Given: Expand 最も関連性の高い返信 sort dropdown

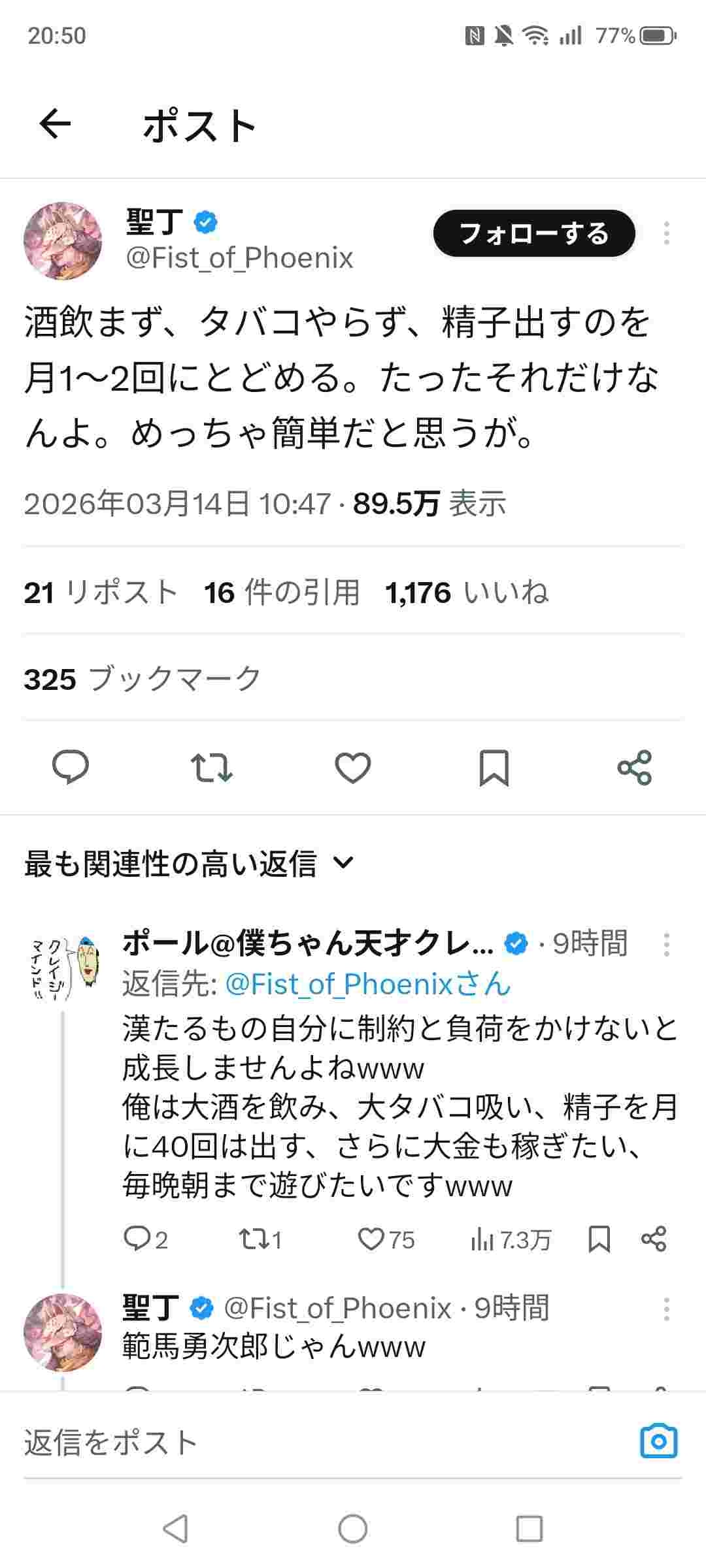Looking at the screenshot, I should pyautogui.click(x=190, y=864).
